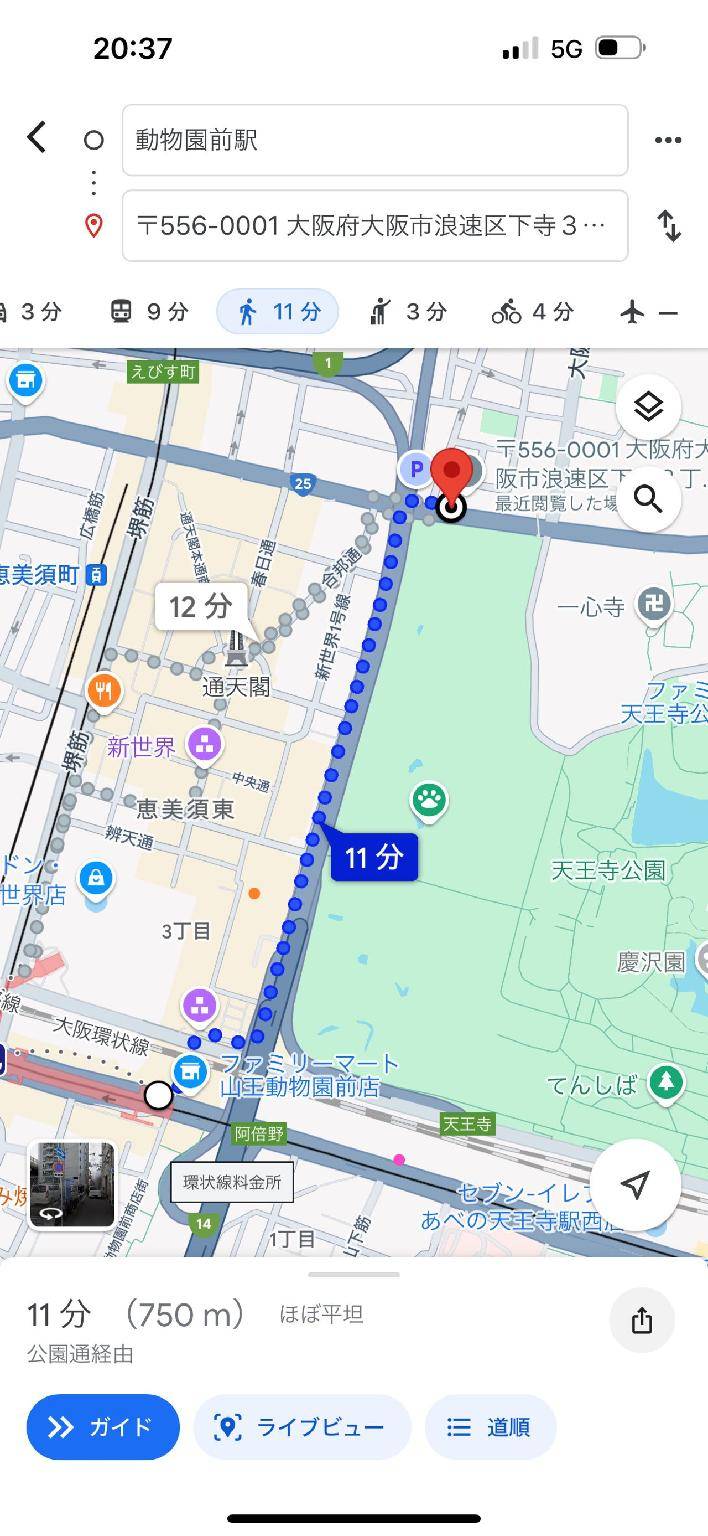This screenshot has width=708, height=1536.
Task: Go back from the directions screen
Action: pyautogui.click(x=37, y=137)
